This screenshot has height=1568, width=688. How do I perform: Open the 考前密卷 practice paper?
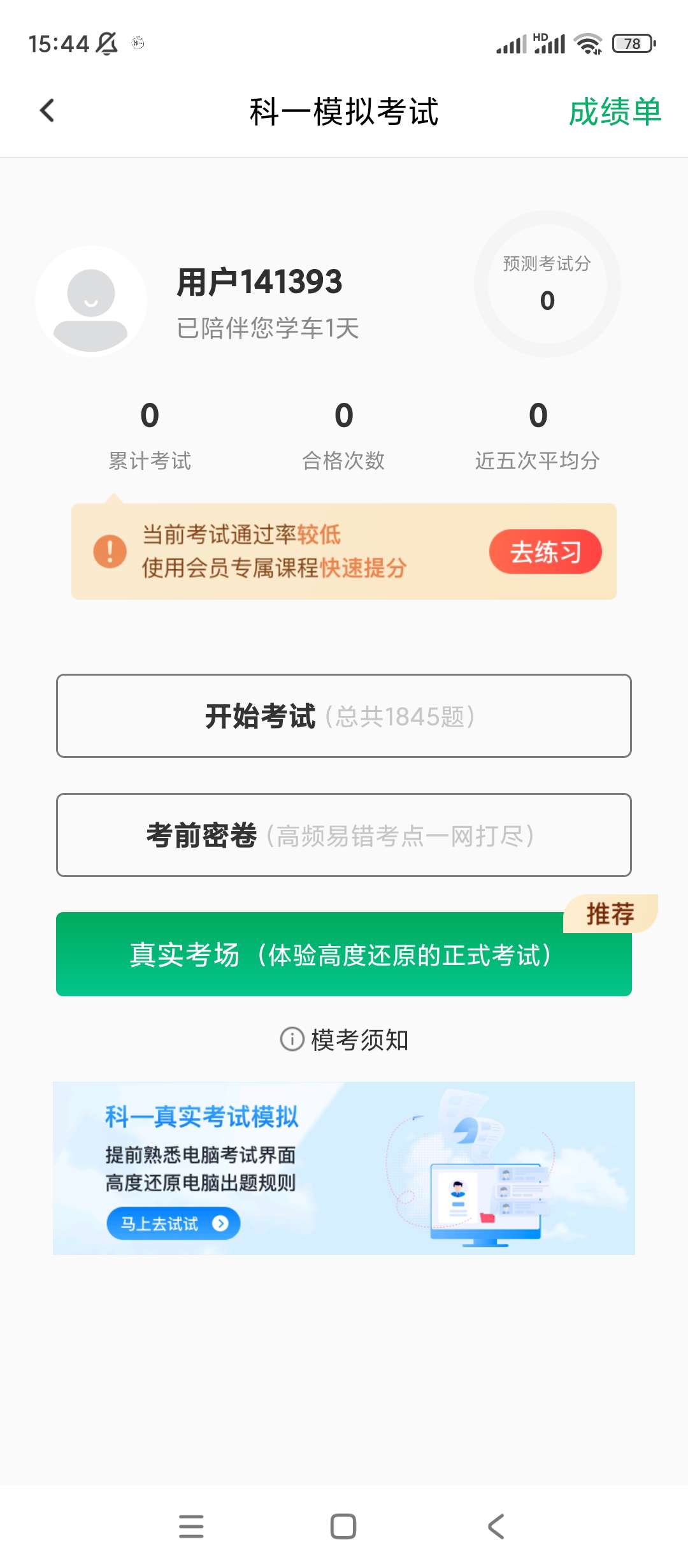pyautogui.click(x=344, y=835)
